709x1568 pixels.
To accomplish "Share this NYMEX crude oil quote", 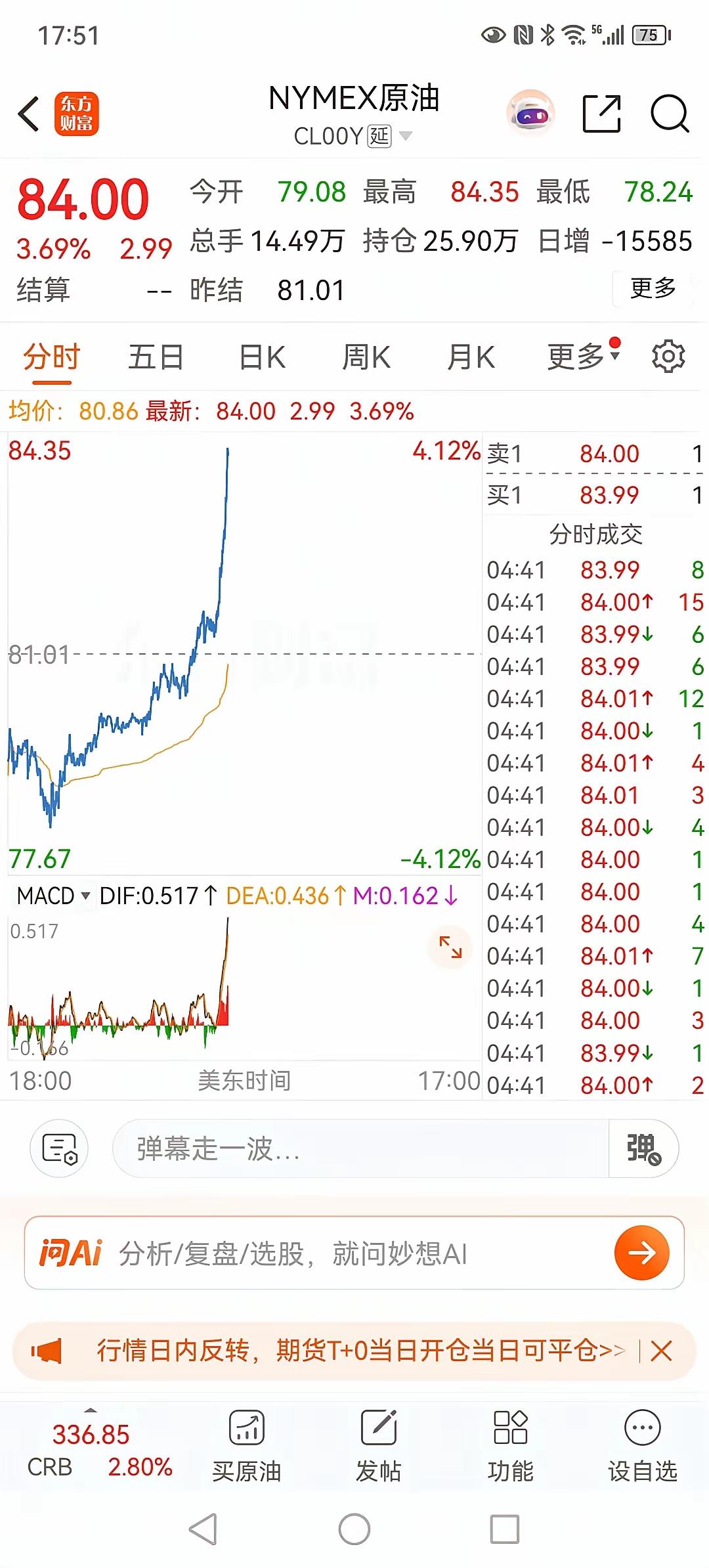I will coord(601,114).
